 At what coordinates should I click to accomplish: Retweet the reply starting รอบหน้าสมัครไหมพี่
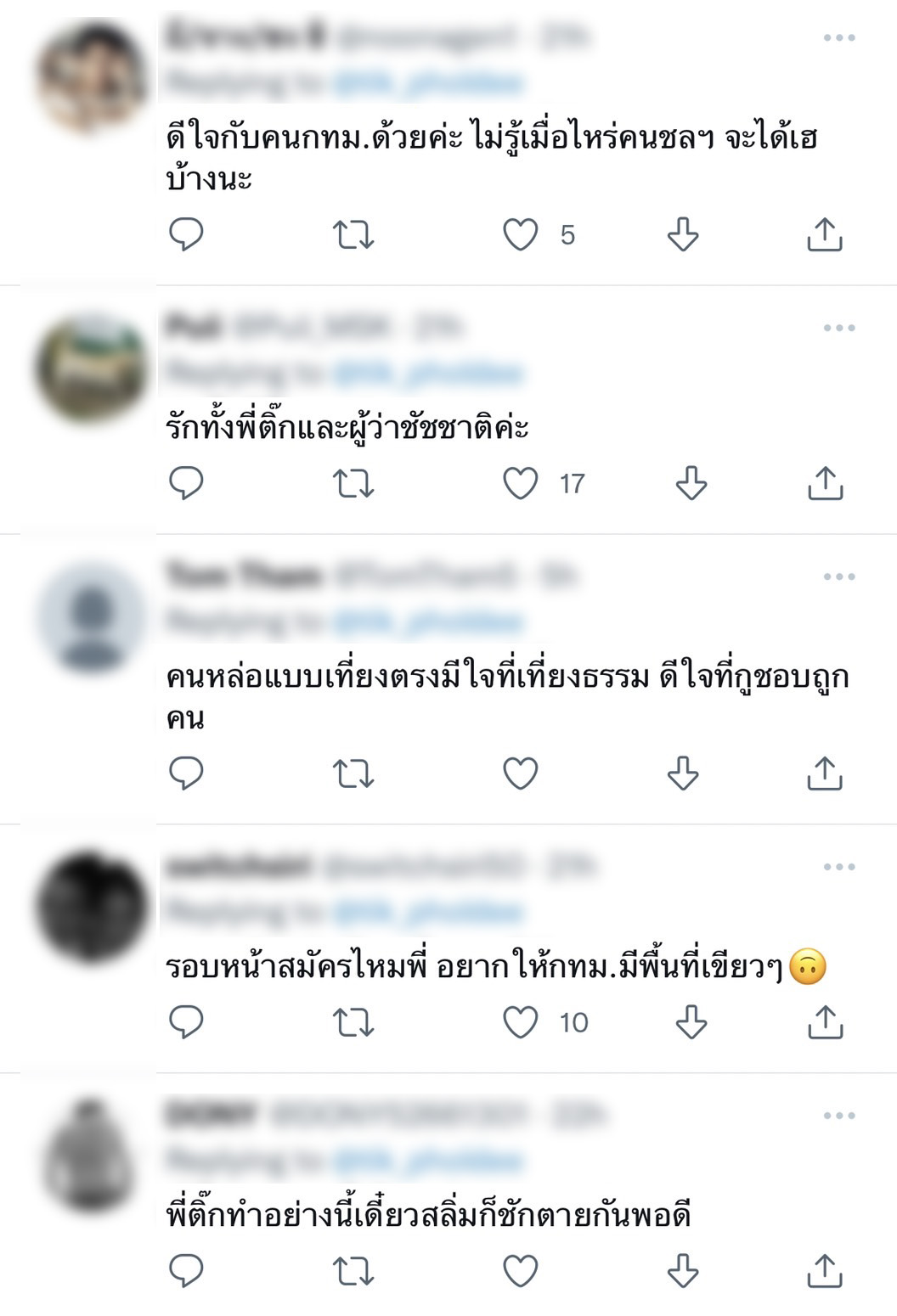pyautogui.click(x=353, y=1022)
